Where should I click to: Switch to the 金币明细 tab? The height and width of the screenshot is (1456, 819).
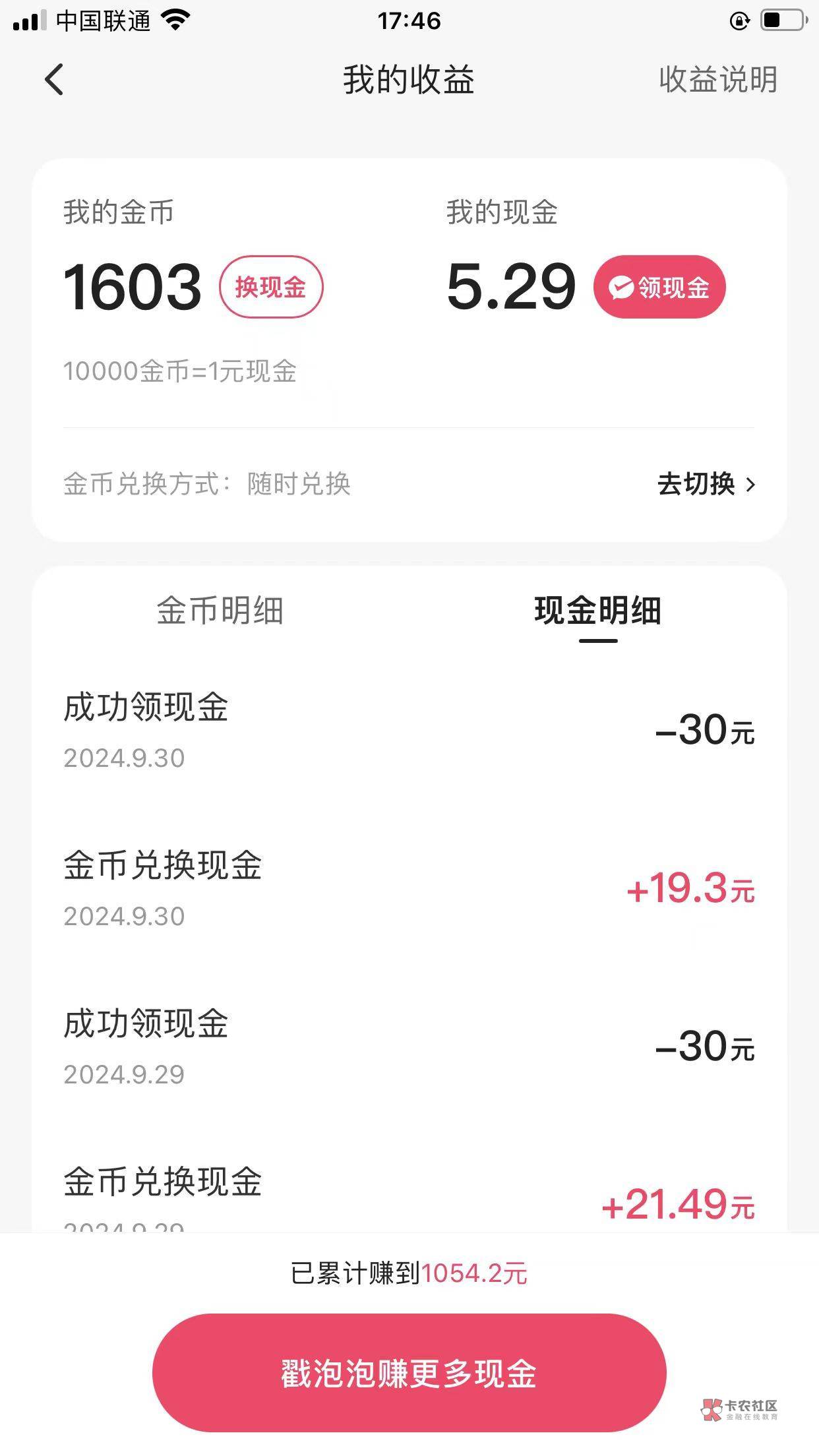coord(220,610)
